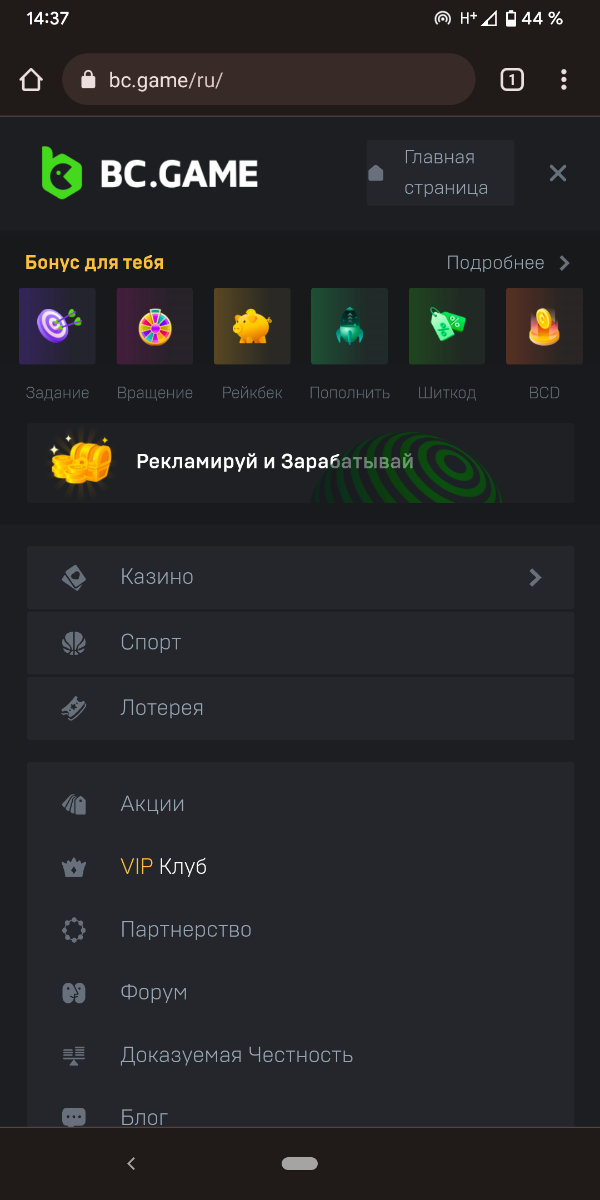The width and height of the screenshot is (600, 1200).
Task: Open the Лотерея section
Action: click(x=300, y=708)
